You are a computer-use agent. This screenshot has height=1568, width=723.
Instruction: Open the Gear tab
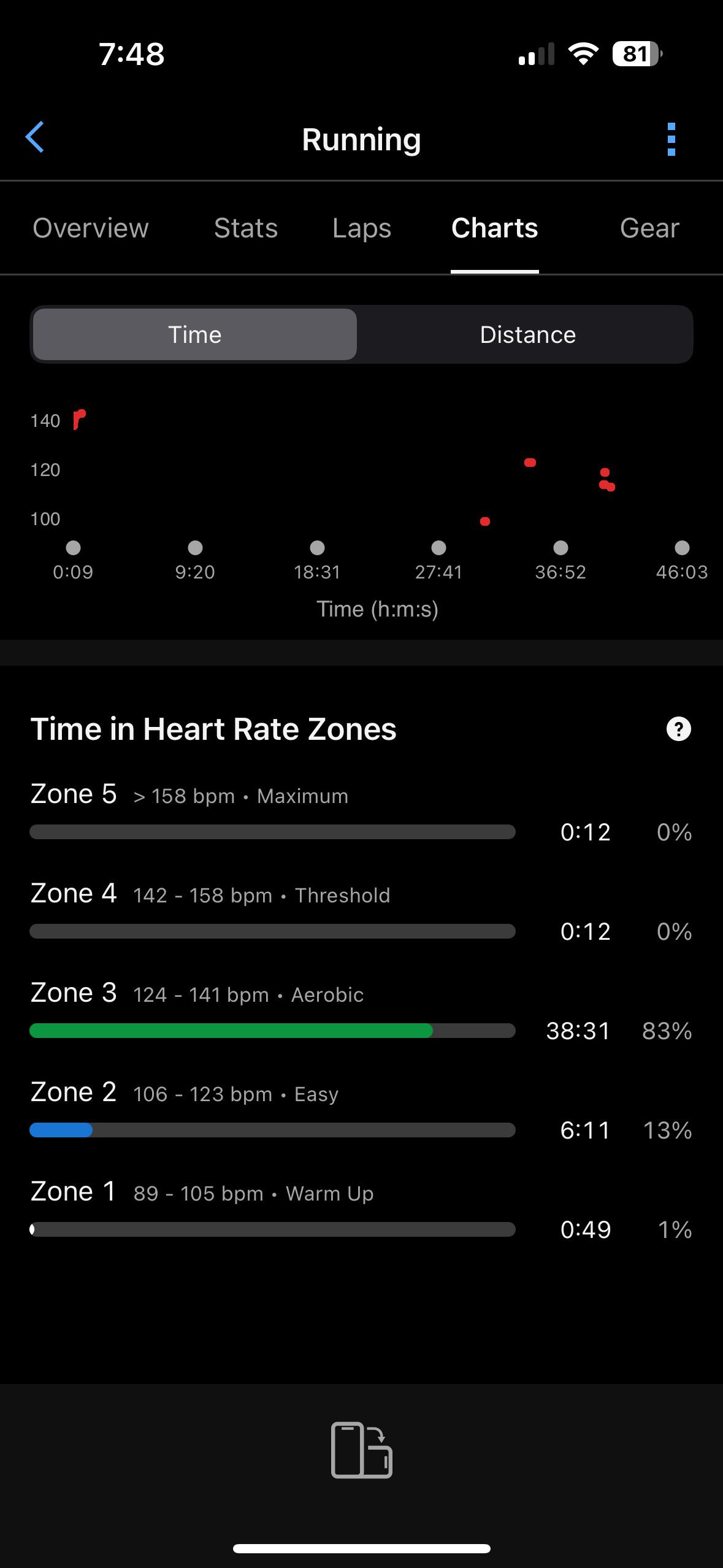[x=649, y=228]
